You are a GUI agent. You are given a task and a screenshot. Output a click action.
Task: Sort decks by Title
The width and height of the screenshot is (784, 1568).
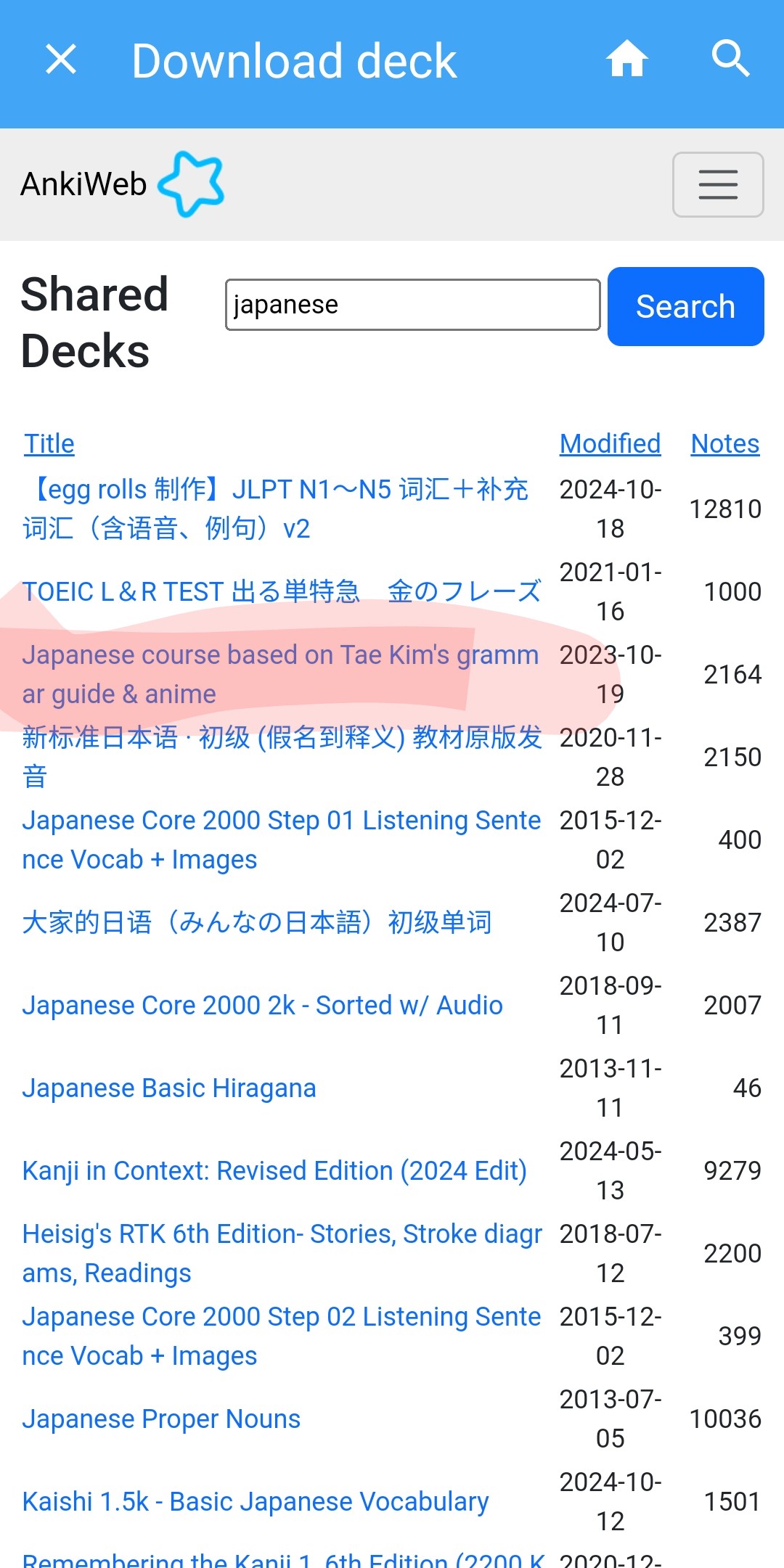pyautogui.click(x=49, y=443)
